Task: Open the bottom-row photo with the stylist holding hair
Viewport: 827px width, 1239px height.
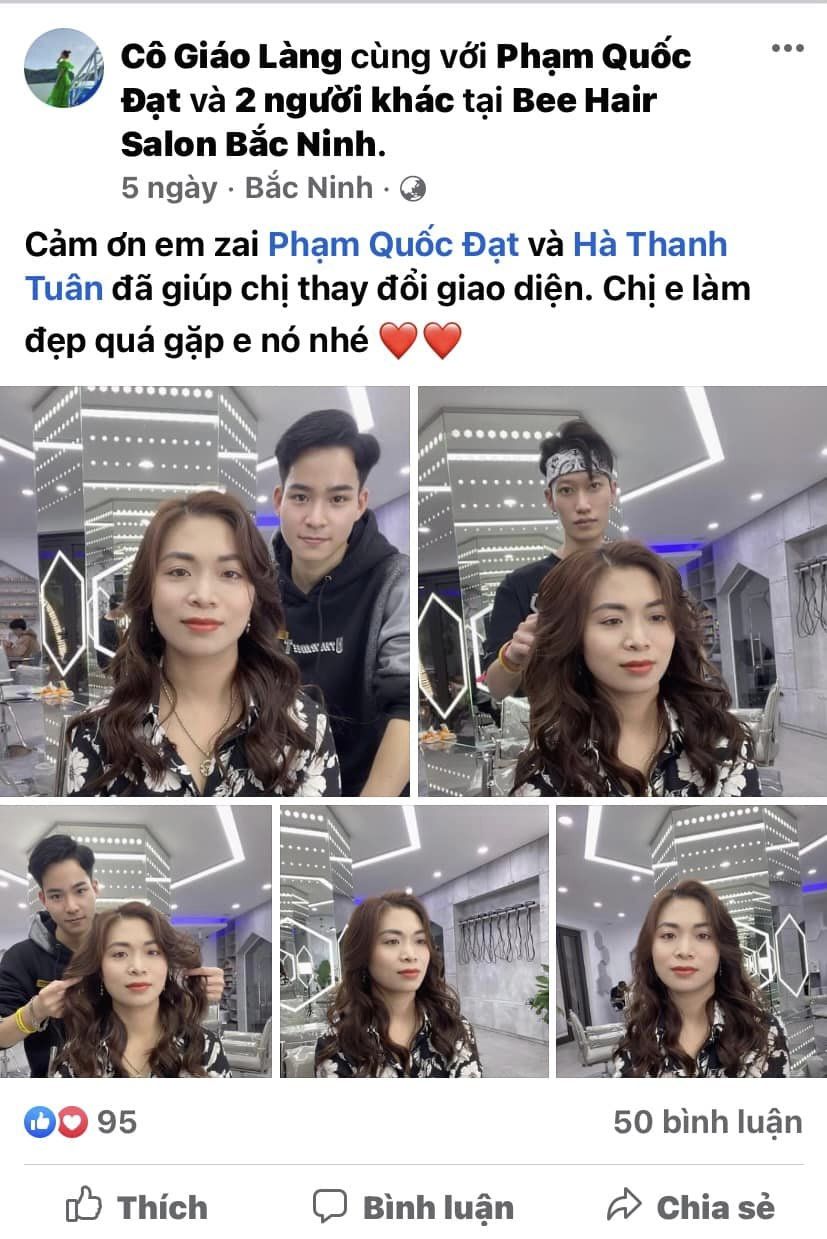Action: [136, 941]
